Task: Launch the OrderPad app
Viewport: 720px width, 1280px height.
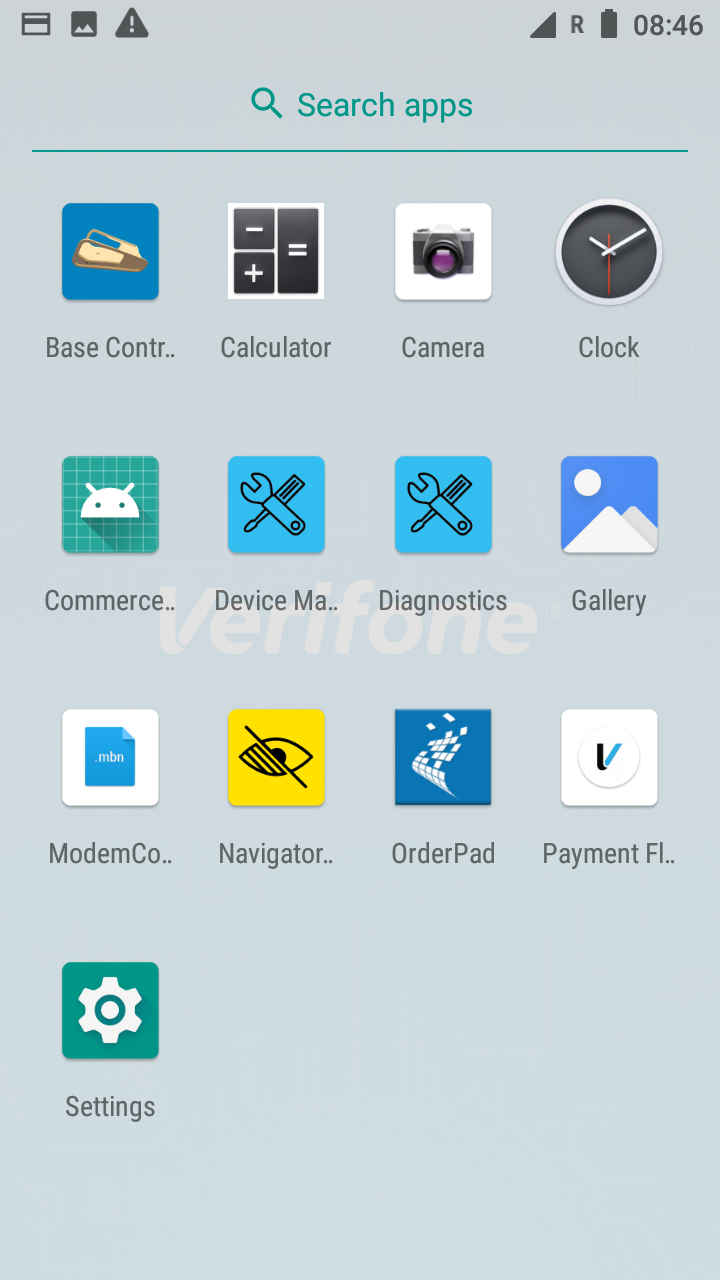Action: click(x=443, y=758)
